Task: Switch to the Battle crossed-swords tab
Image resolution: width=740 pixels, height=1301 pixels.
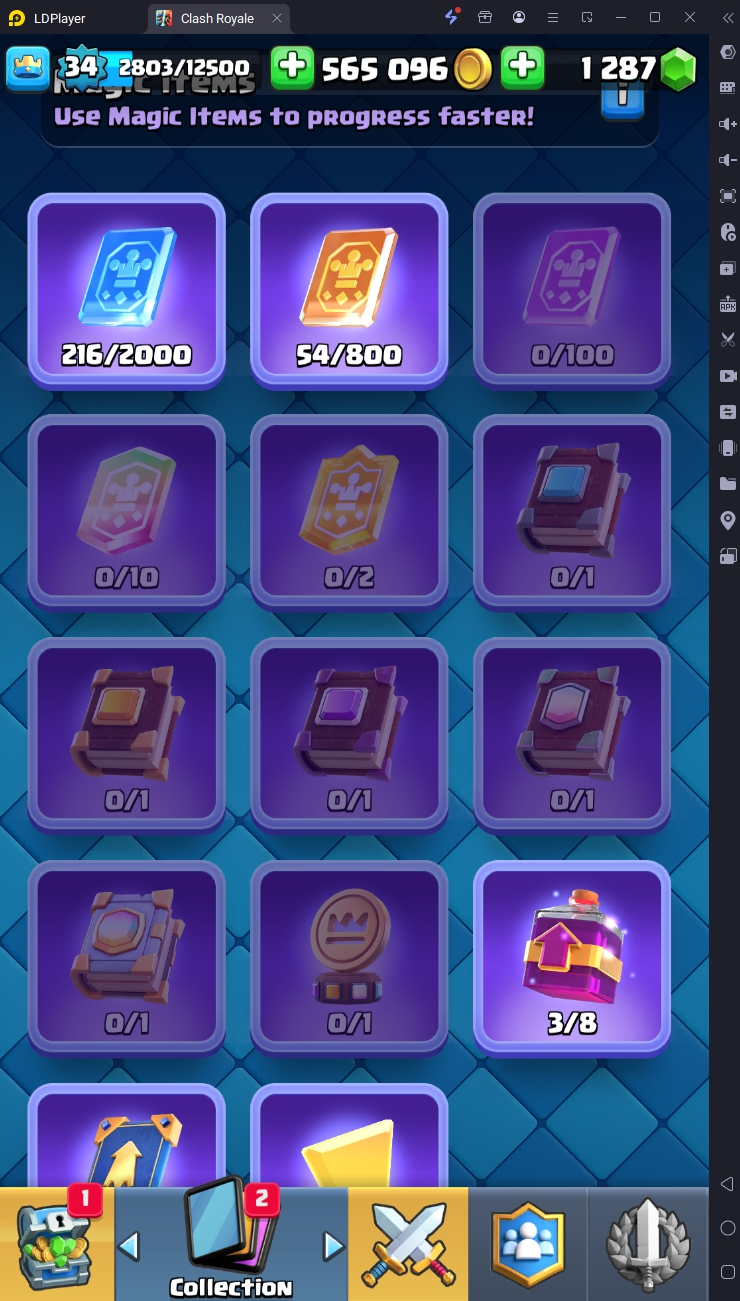Action: pyautogui.click(x=408, y=1244)
